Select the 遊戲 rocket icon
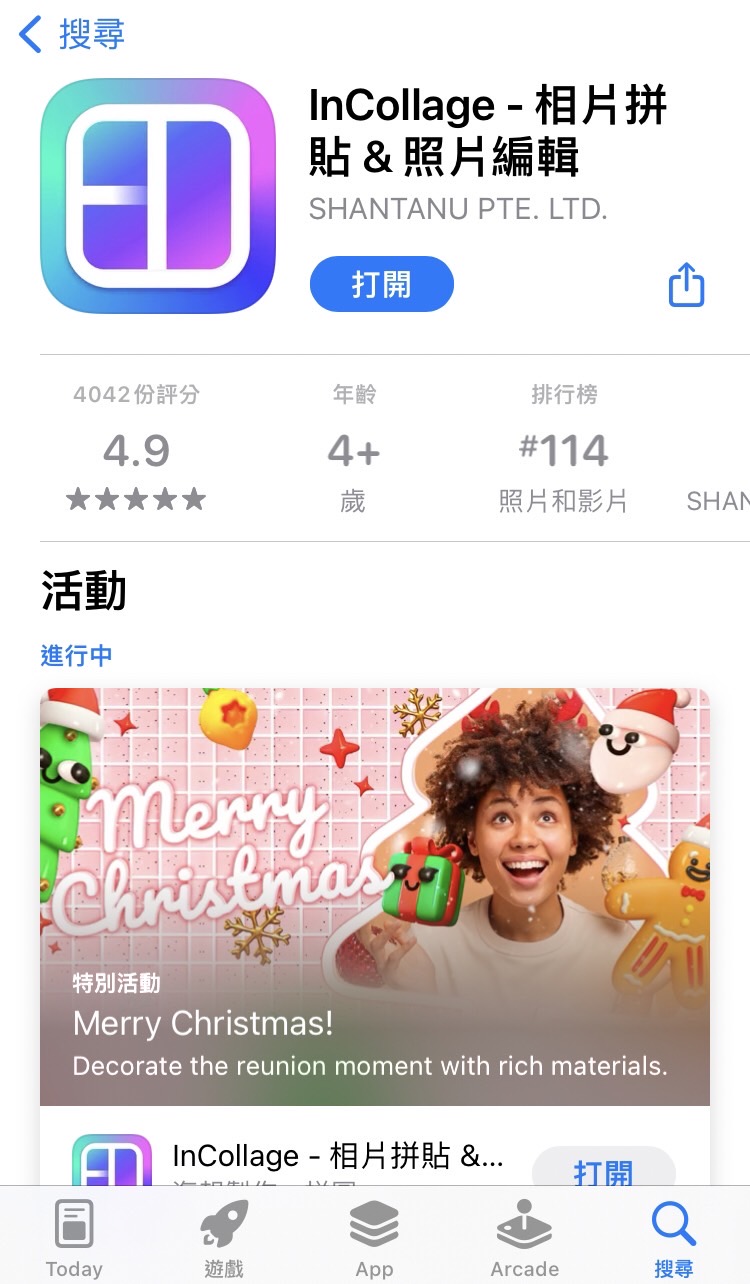The width and height of the screenshot is (750, 1284). click(224, 1222)
